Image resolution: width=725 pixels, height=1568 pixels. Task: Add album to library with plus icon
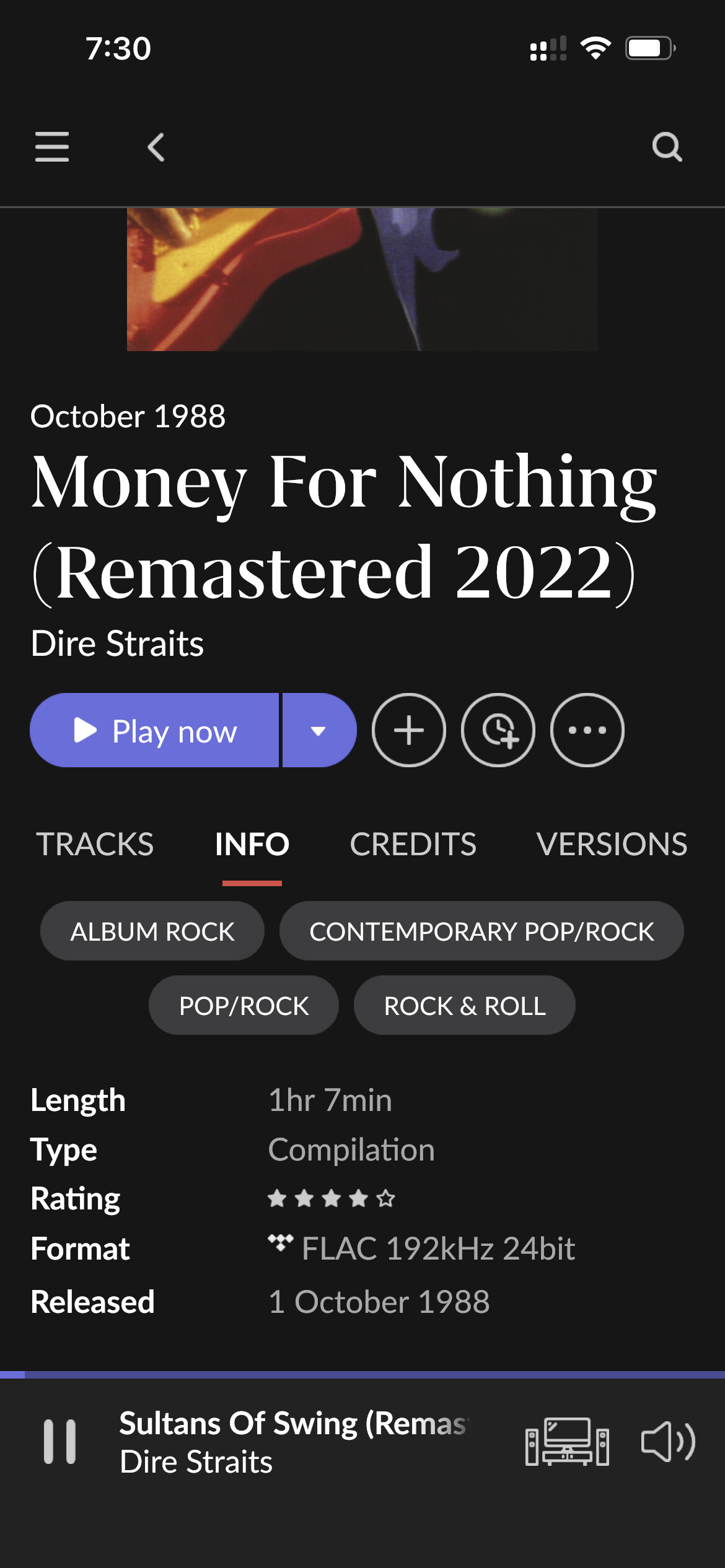pos(409,731)
